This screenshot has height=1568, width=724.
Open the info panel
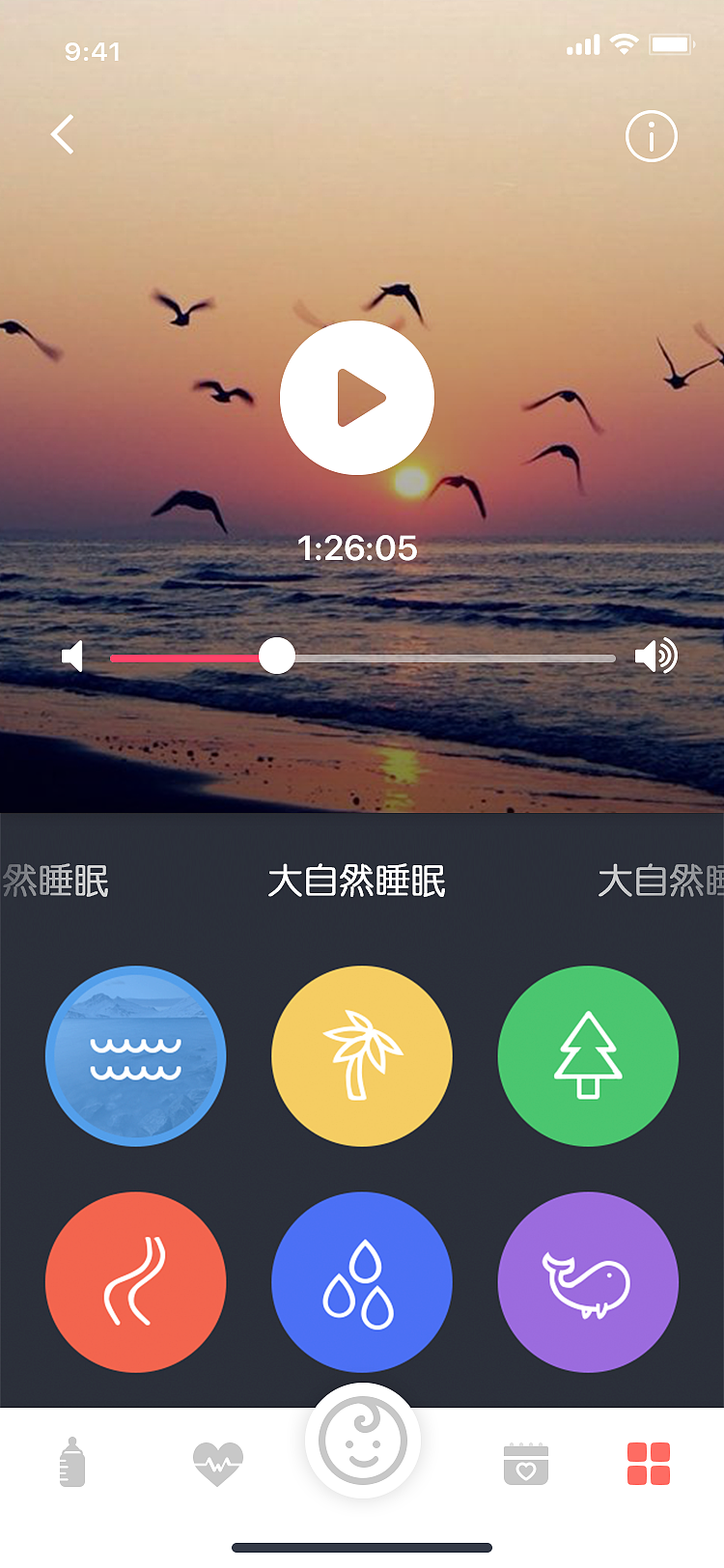click(651, 136)
